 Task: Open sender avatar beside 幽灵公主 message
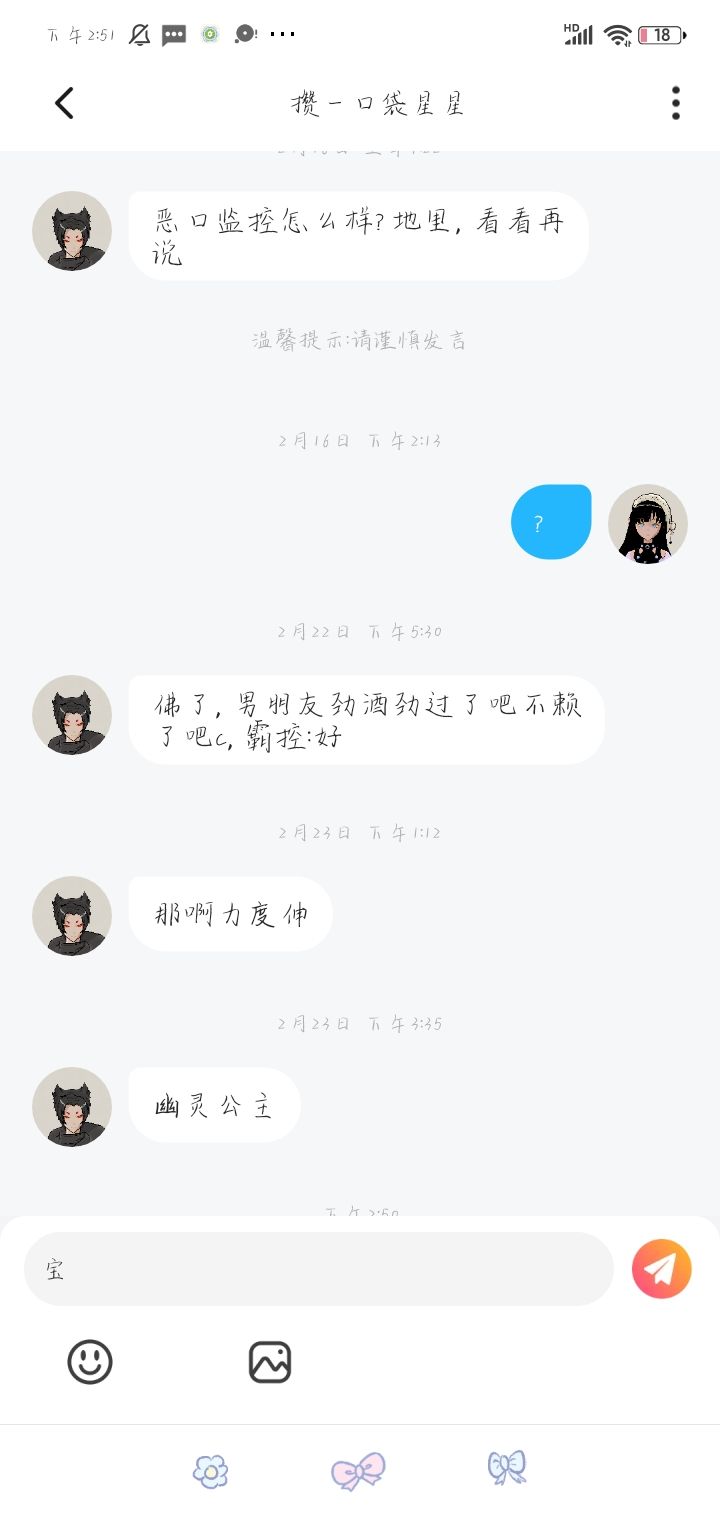click(x=72, y=1106)
